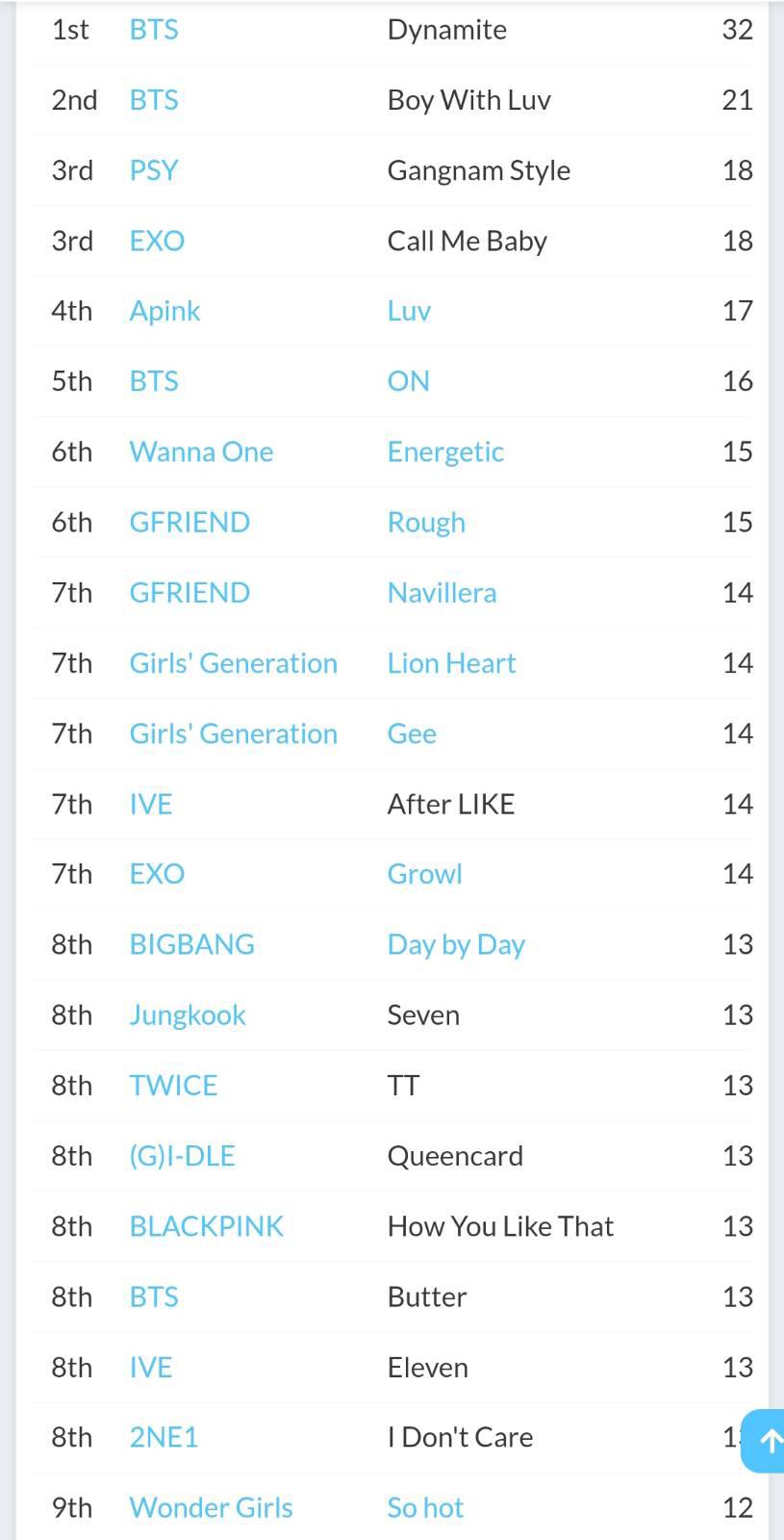Open the song link Lion Heart
The image size is (784, 1540).
click(x=451, y=662)
